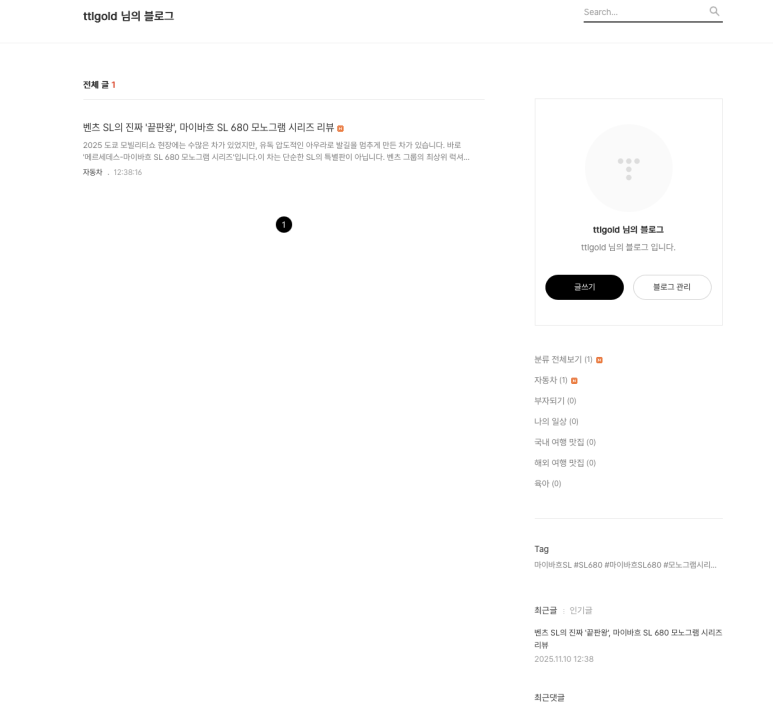Browse the 해외 여행 맛집 category

tap(565, 463)
